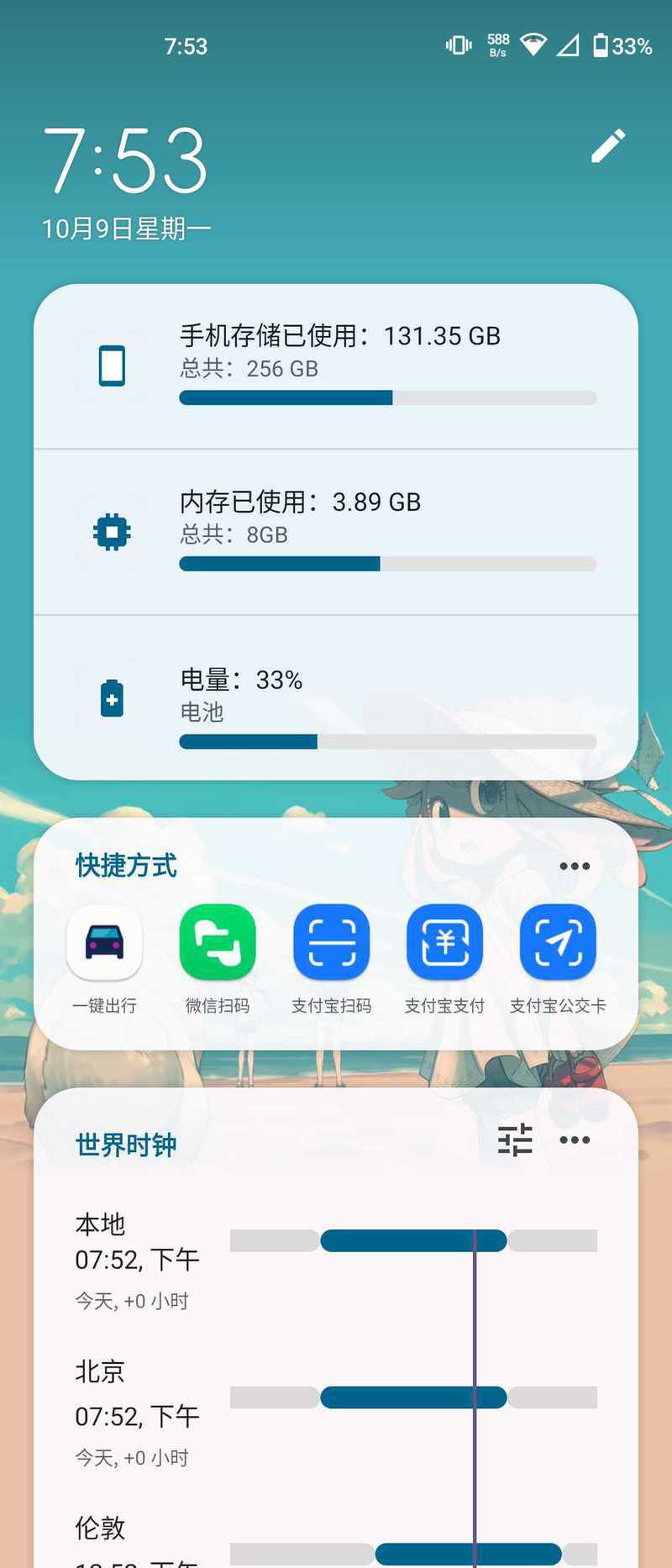This screenshot has width=672, height=1568.
Task: Launch the 一键出行 shortcut
Action: (x=104, y=943)
